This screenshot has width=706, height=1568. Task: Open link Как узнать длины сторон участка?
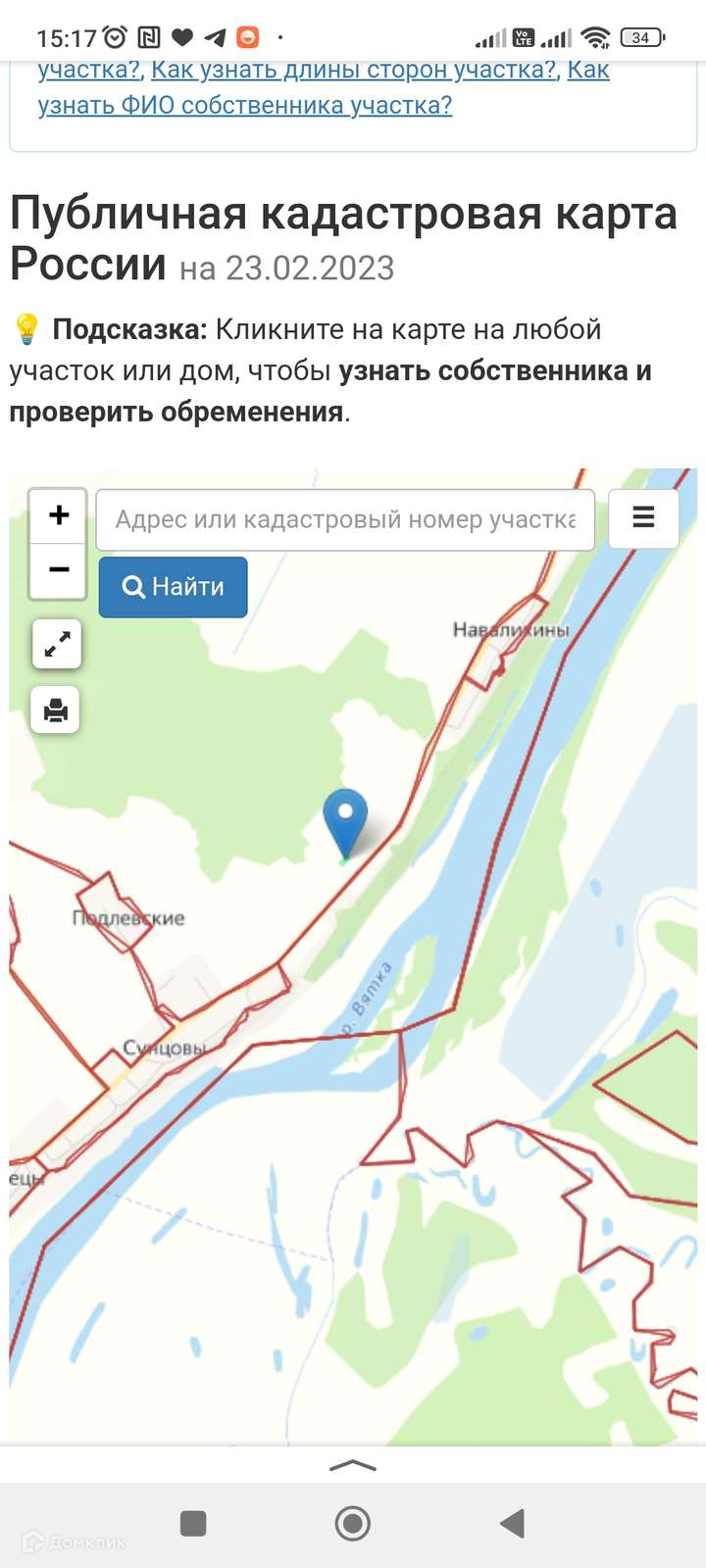click(x=354, y=70)
